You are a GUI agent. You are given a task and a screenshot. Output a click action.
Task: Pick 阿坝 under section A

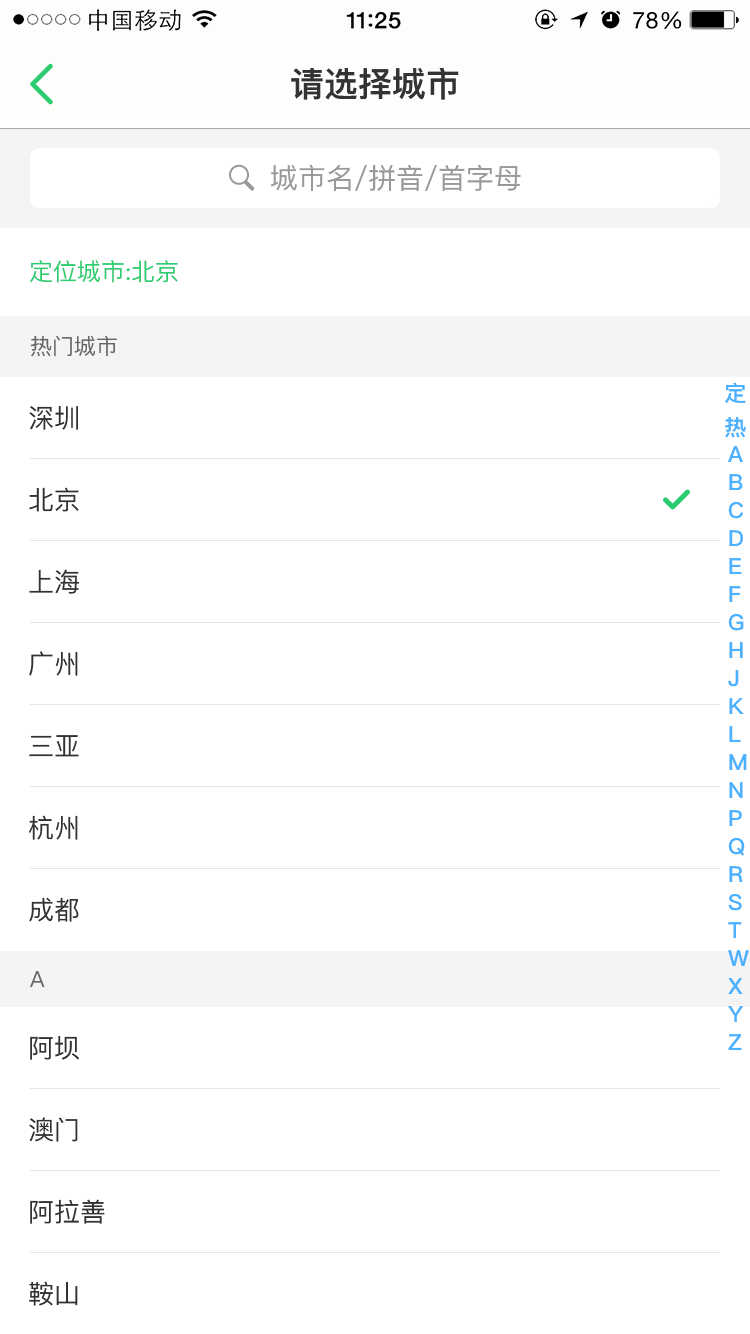click(x=375, y=1048)
